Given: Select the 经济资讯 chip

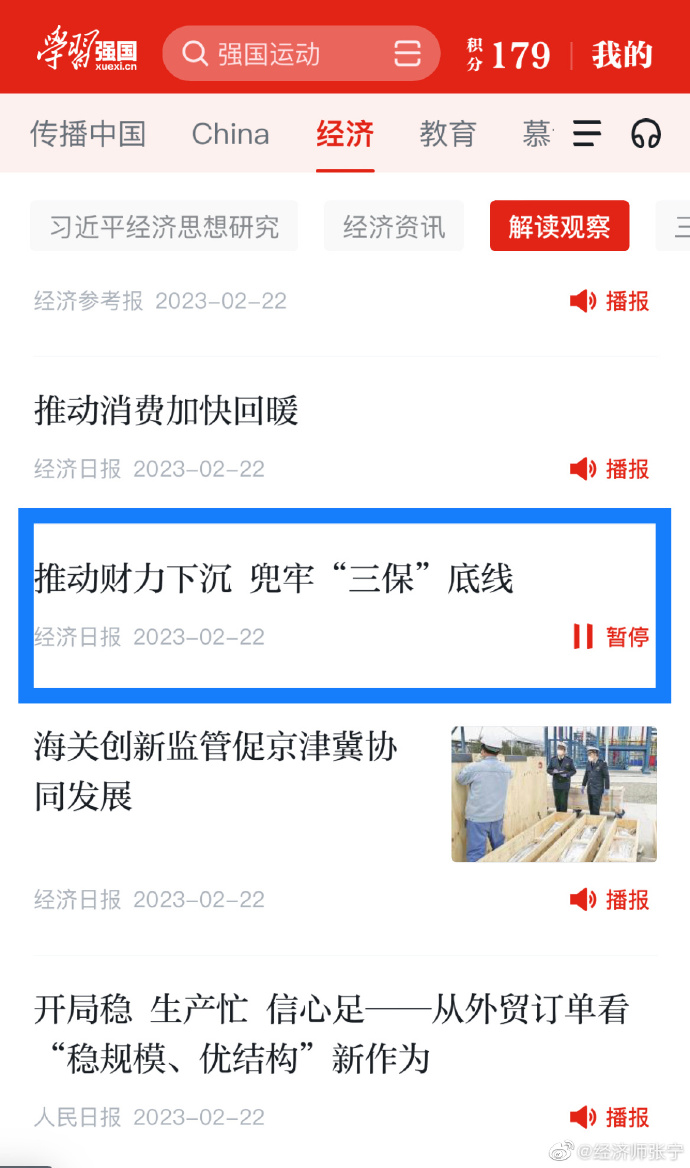Looking at the screenshot, I should point(394,227).
